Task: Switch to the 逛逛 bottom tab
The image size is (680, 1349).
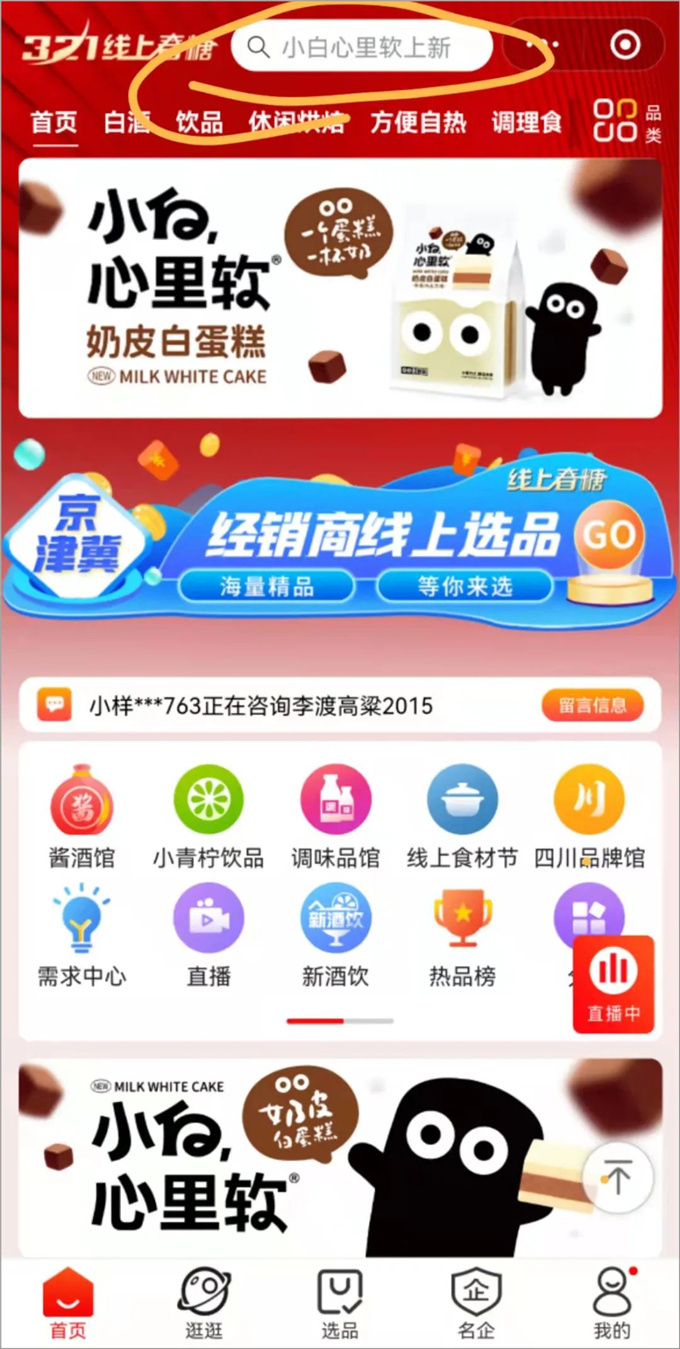Action: (x=204, y=1303)
